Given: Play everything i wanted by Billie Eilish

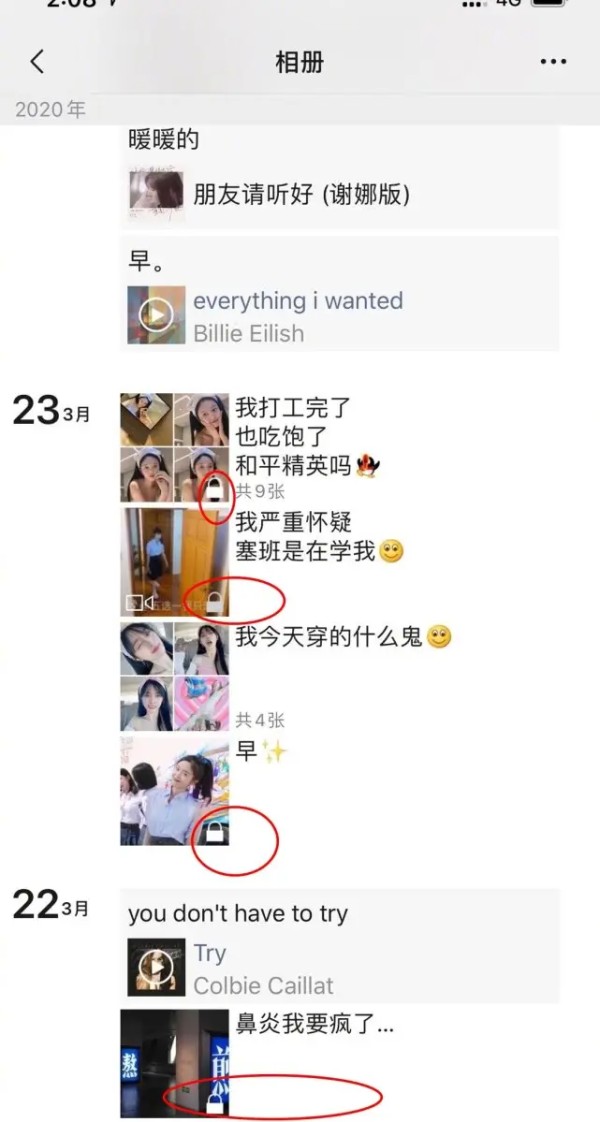Looking at the screenshot, I should coord(156,316).
